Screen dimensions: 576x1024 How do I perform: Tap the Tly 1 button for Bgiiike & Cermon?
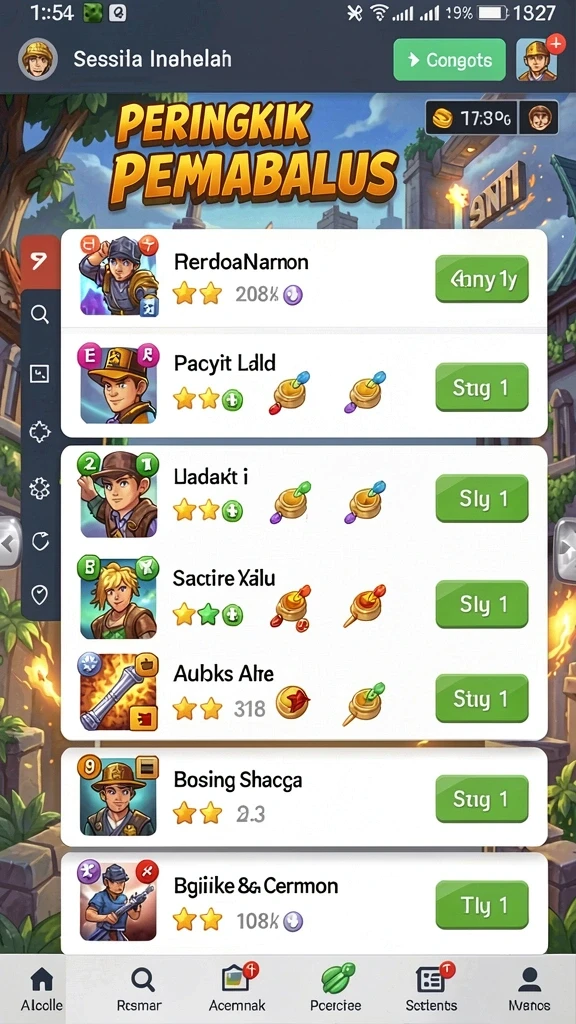pyautogui.click(x=481, y=905)
